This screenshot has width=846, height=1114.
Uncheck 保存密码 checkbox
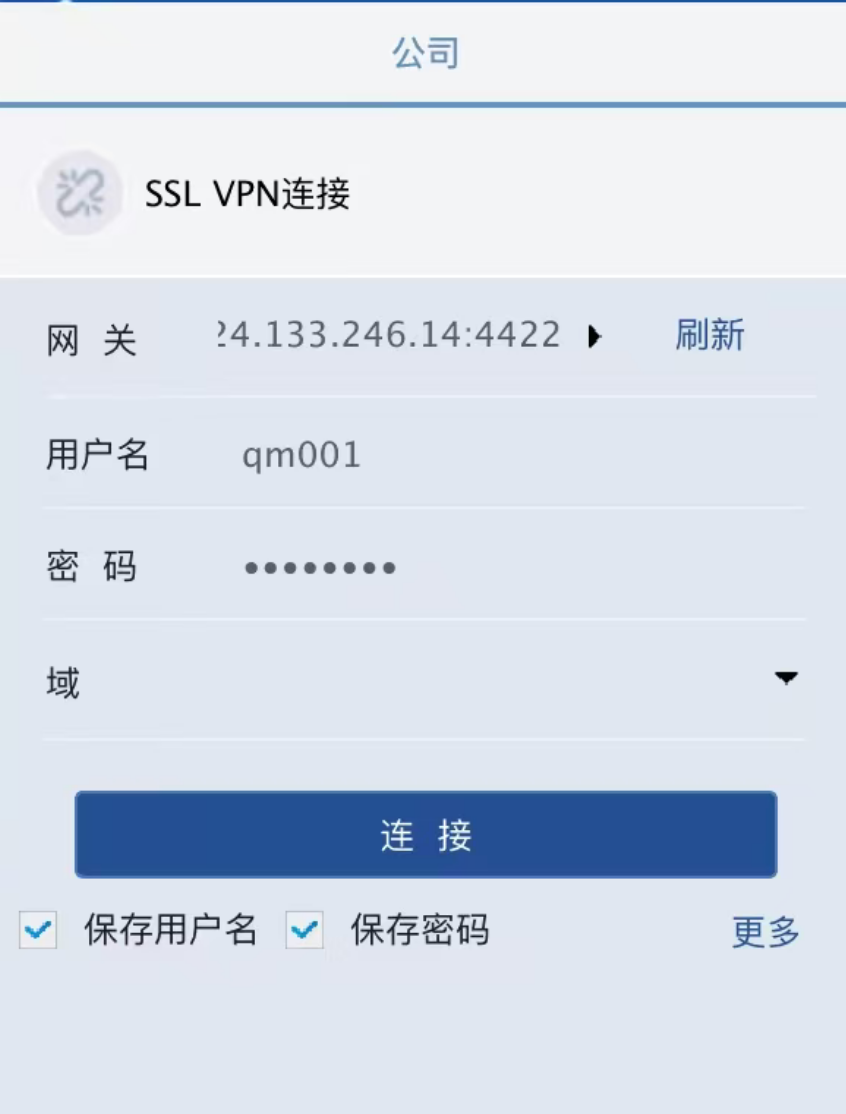click(x=305, y=931)
